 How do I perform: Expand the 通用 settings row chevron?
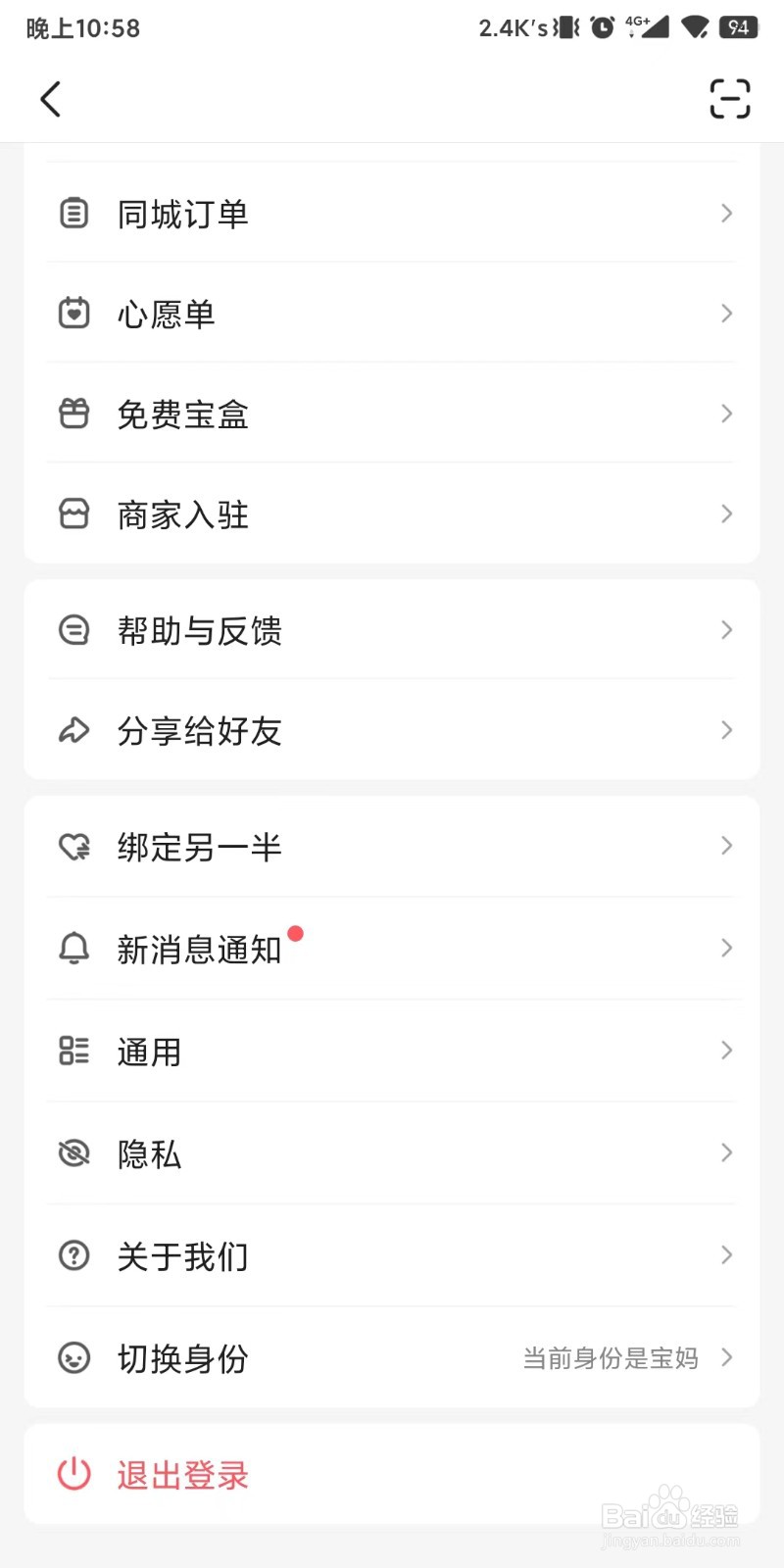pos(726,1050)
